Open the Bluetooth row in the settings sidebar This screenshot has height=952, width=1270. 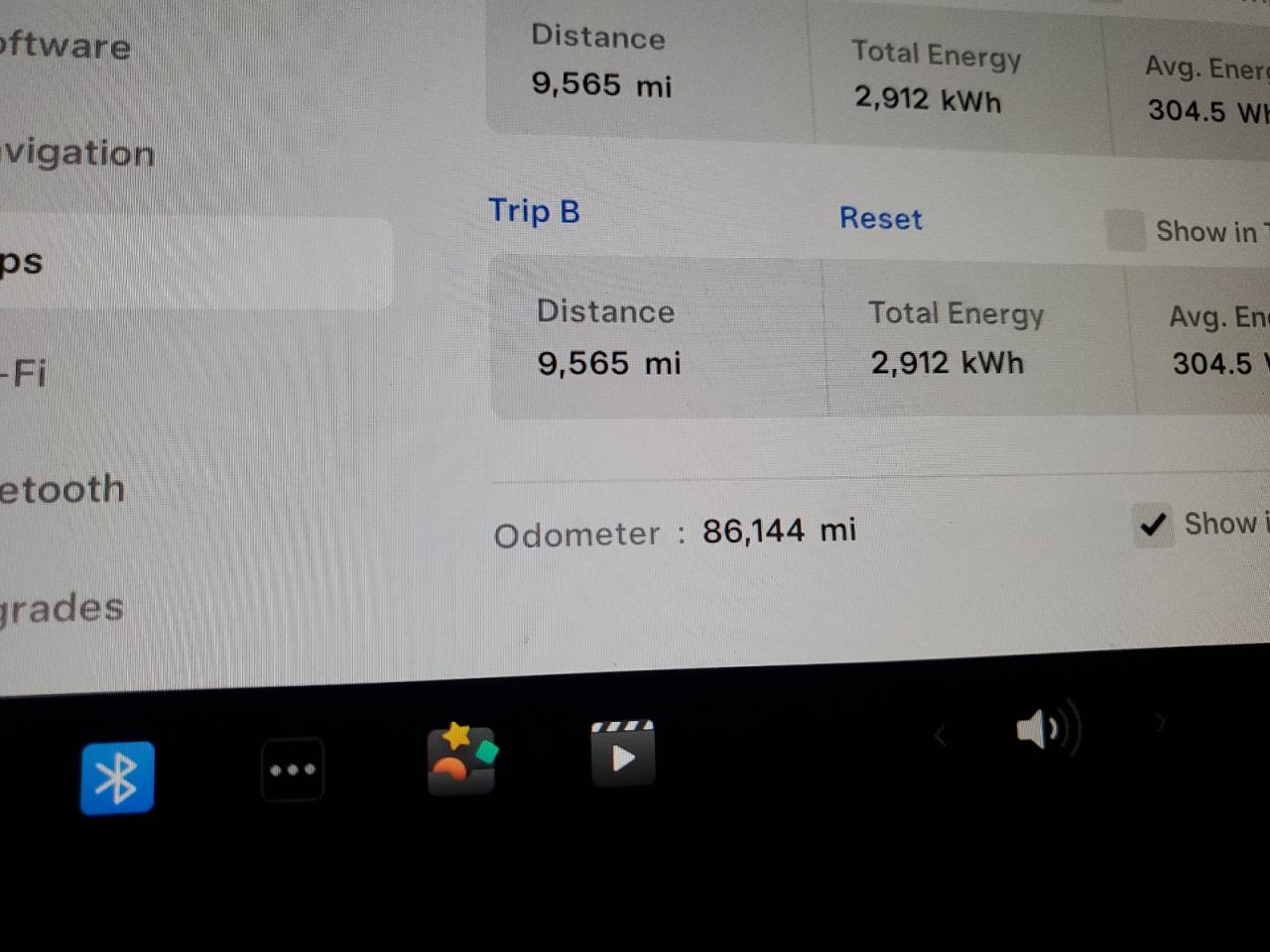coord(63,489)
